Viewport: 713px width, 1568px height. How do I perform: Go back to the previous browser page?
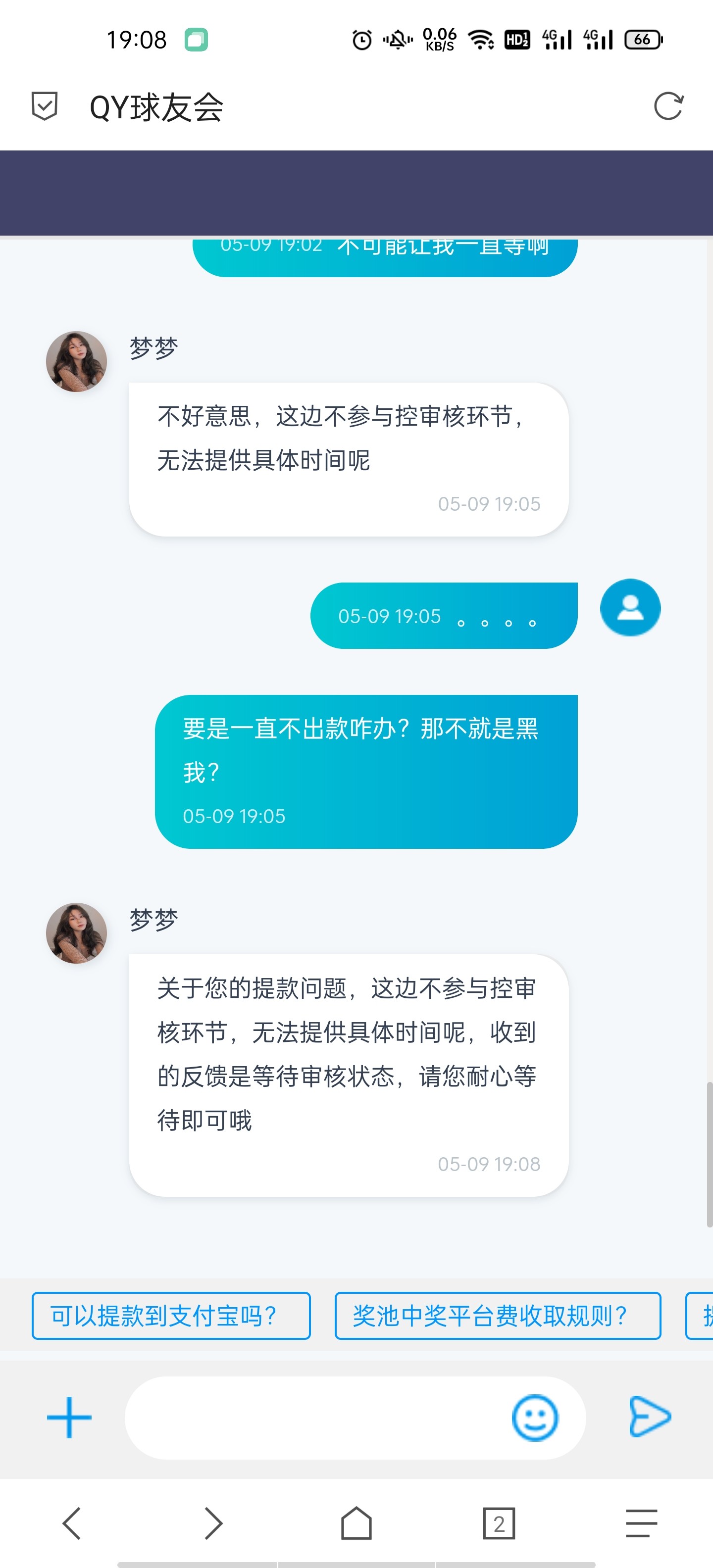click(72, 1523)
